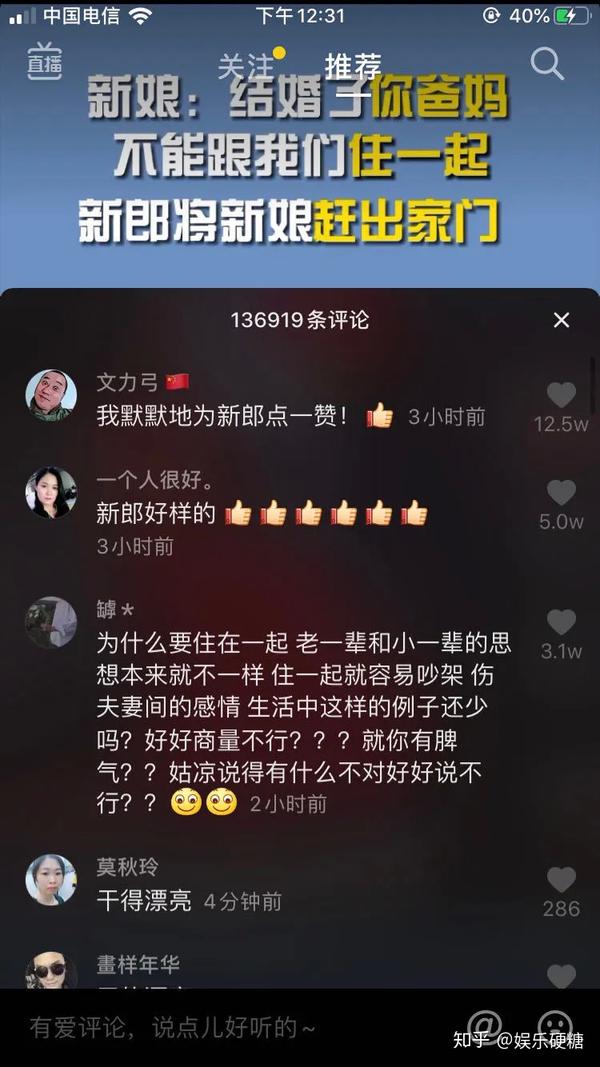Like 莫秋玲's comment
The height and width of the screenshot is (1067, 600).
[561, 880]
